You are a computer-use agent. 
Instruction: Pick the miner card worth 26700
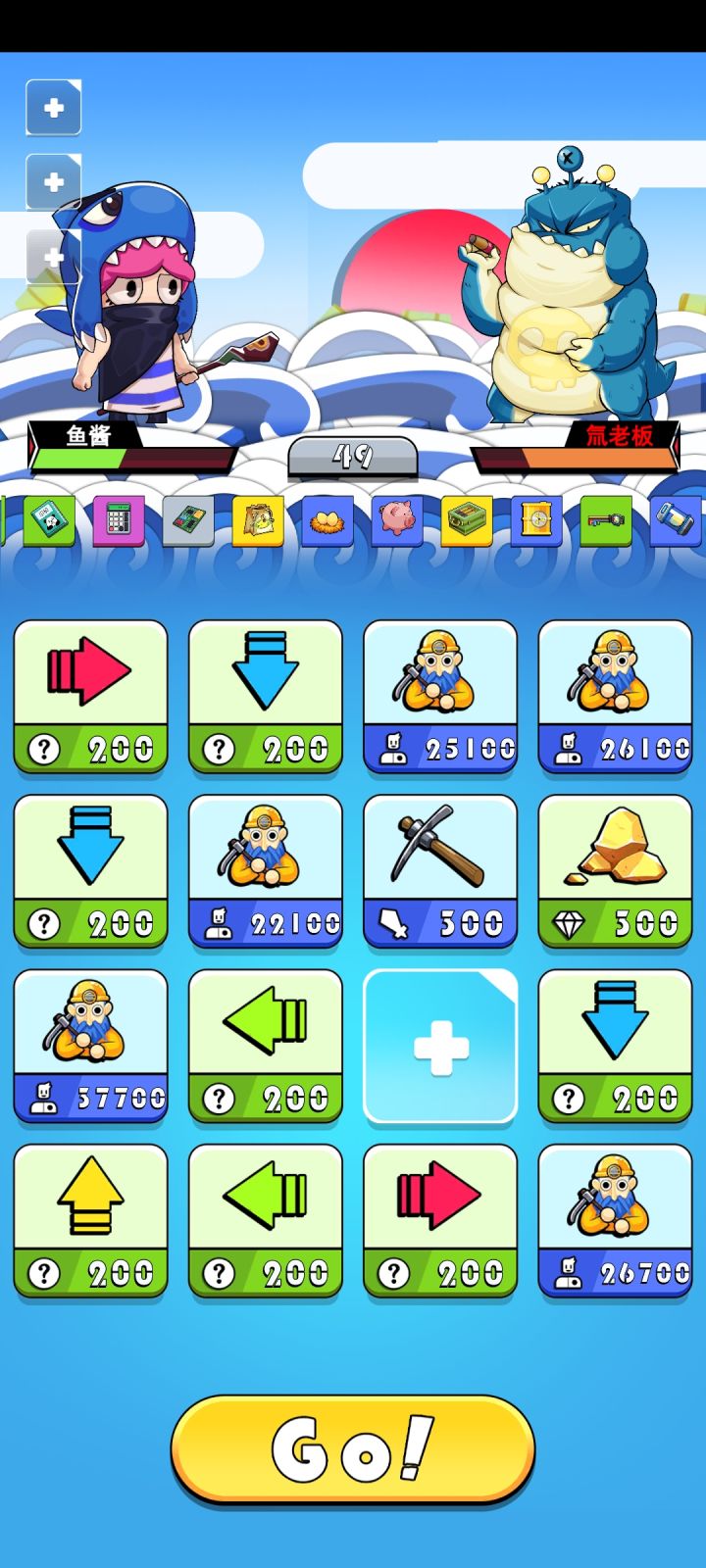(615, 1220)
